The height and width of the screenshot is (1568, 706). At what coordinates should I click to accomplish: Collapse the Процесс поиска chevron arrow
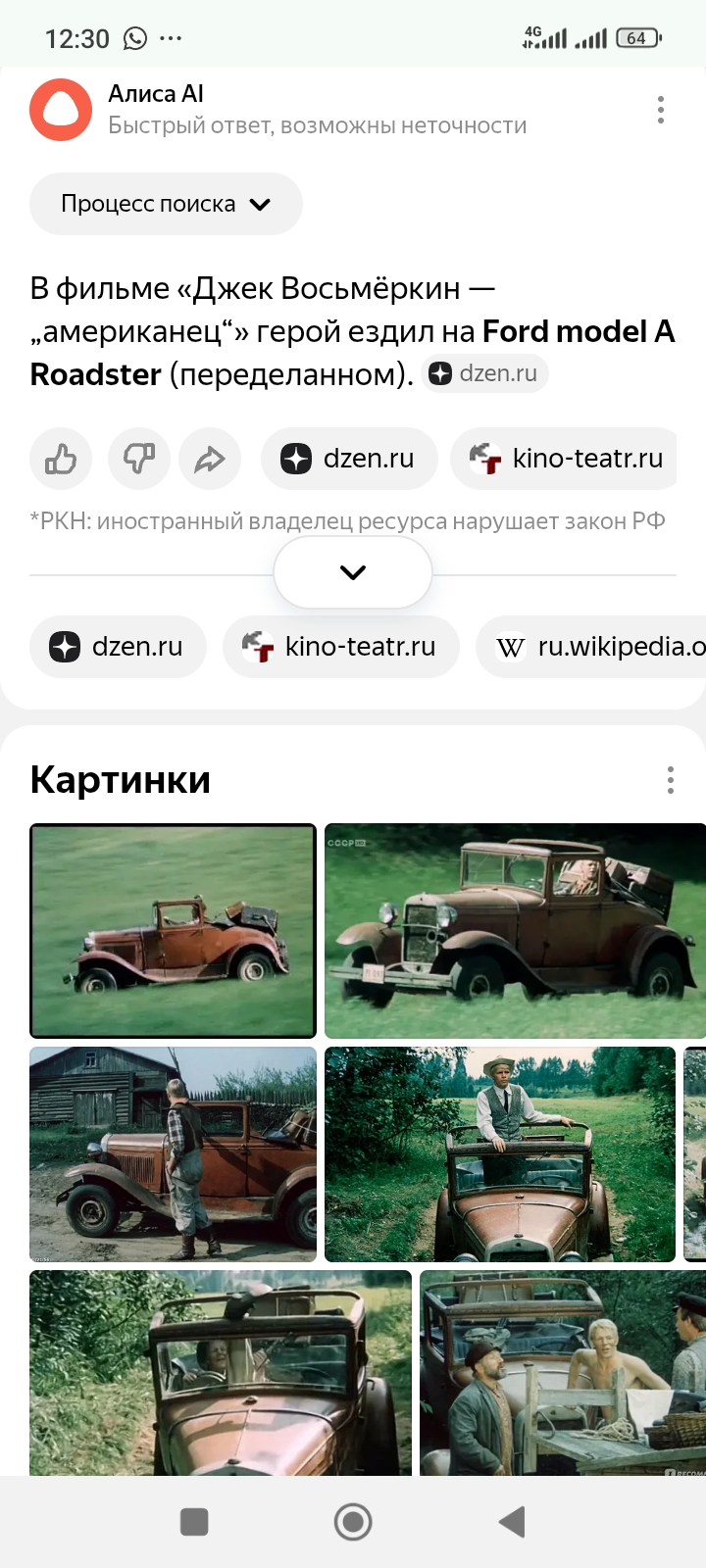click(x=260, y=204)
